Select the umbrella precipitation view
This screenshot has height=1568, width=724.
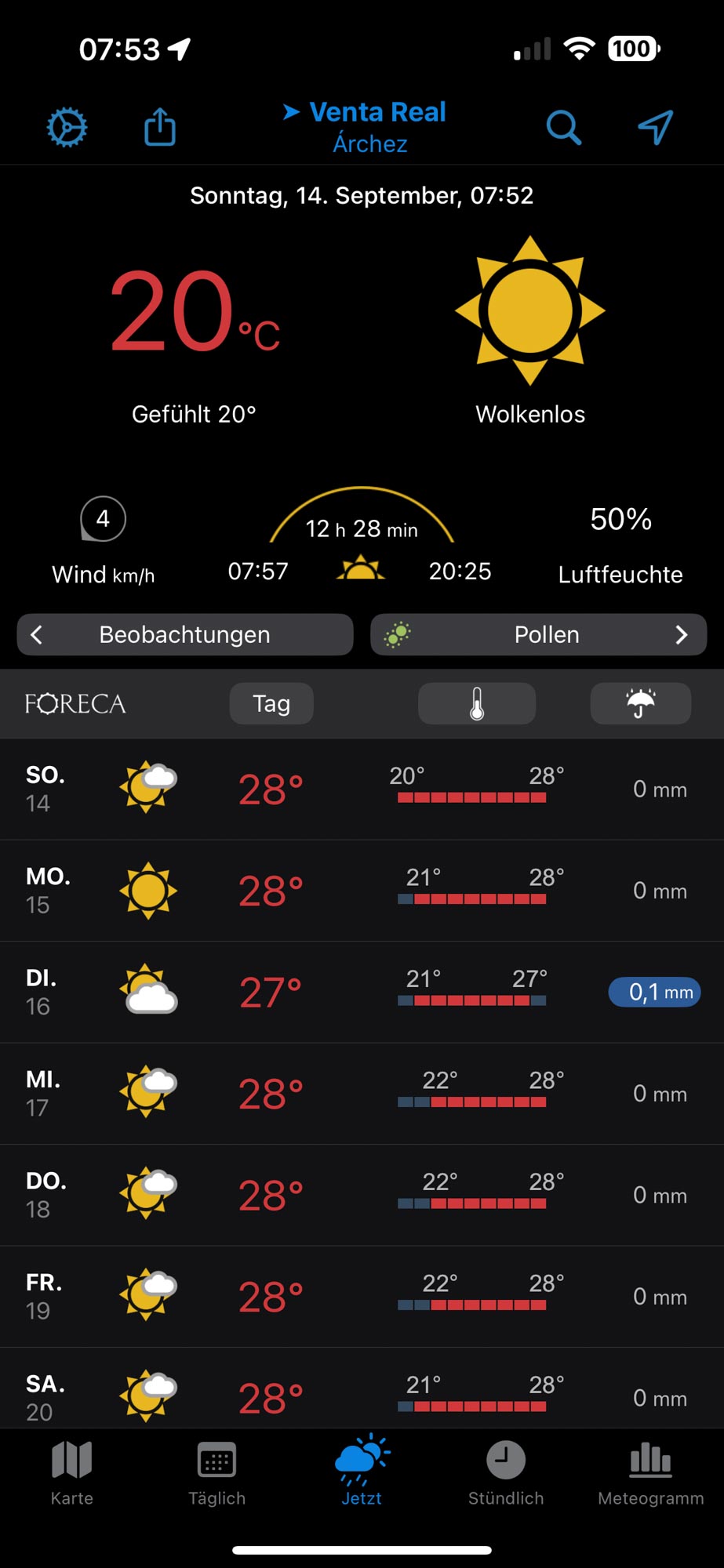640,704
